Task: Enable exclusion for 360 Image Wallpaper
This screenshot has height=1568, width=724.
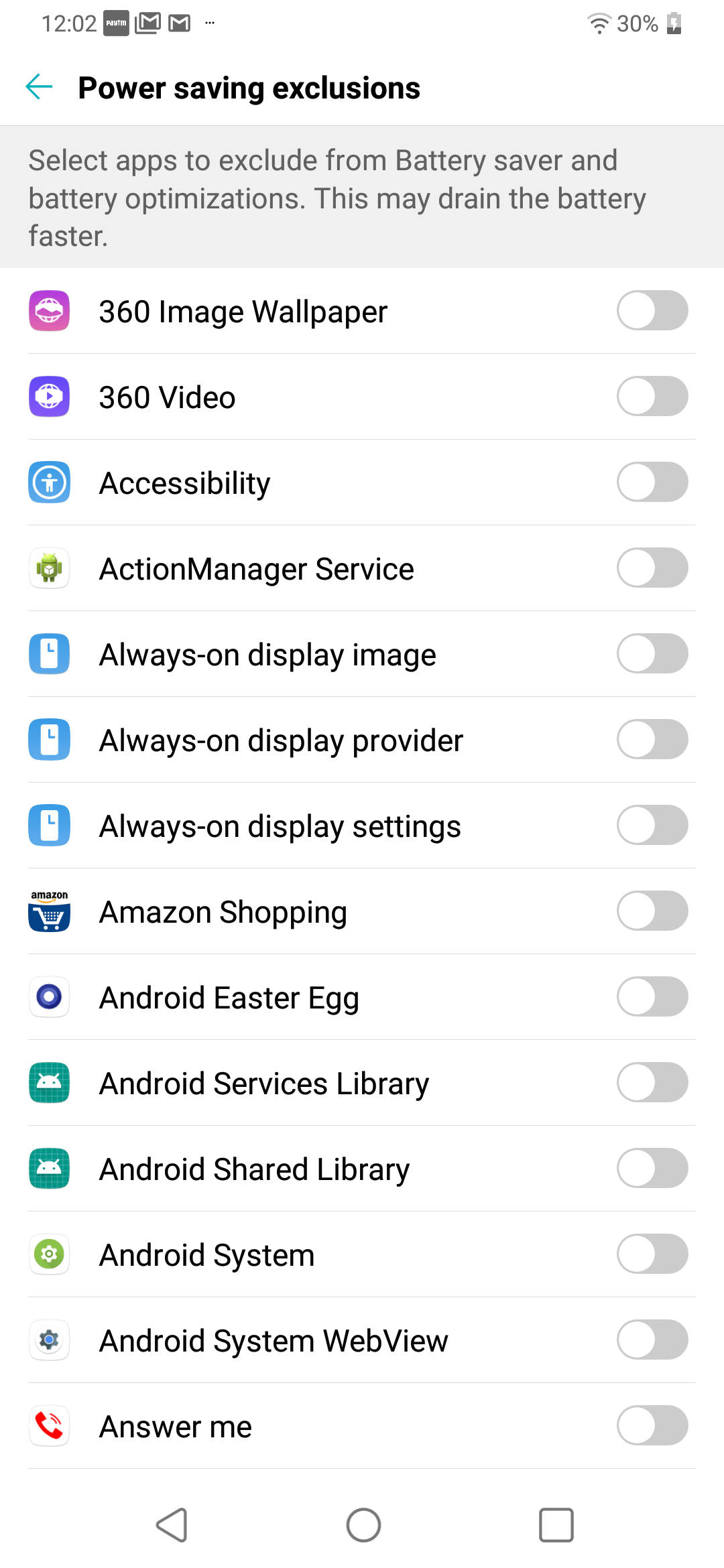Action: [652, 310]
